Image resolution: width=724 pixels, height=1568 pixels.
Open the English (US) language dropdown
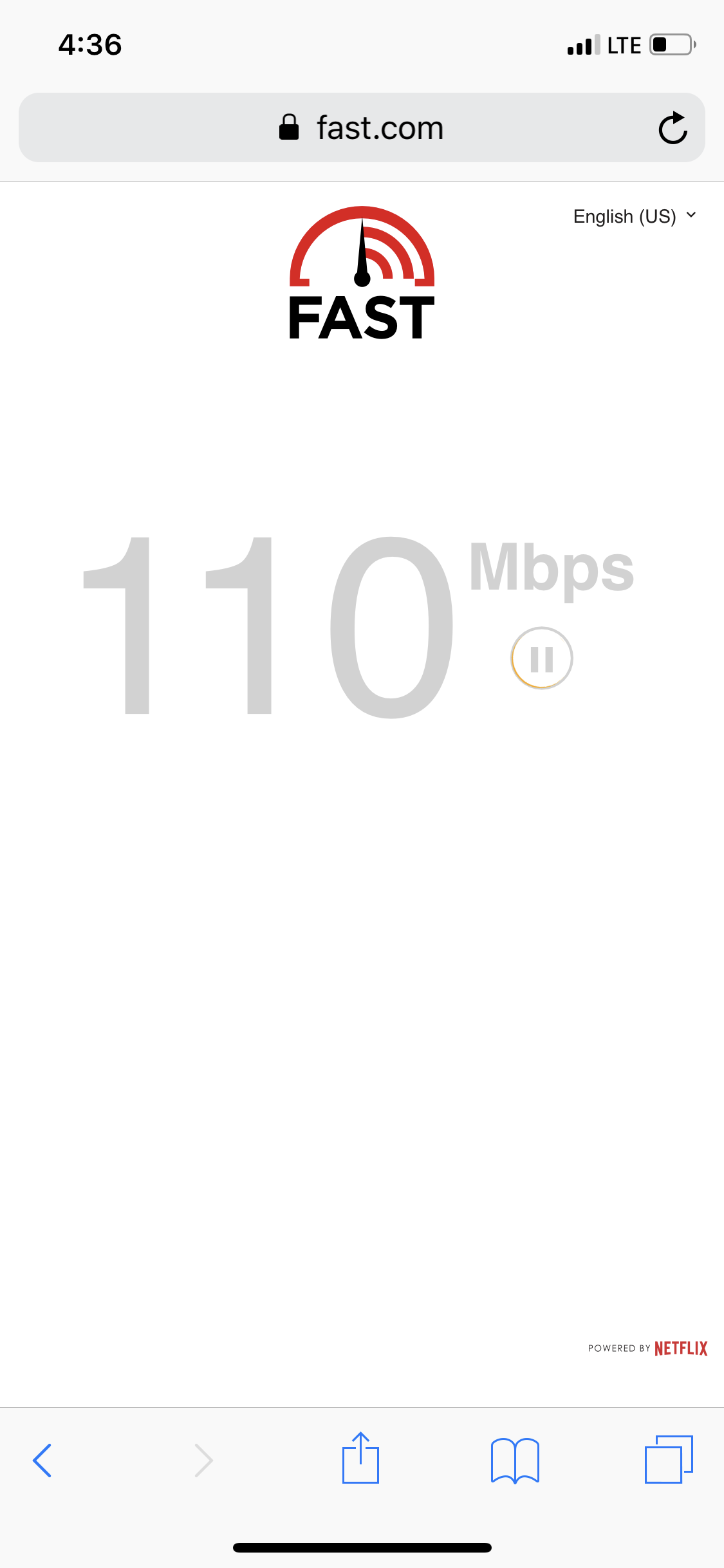pyautogui.click(x=635, y=216)
